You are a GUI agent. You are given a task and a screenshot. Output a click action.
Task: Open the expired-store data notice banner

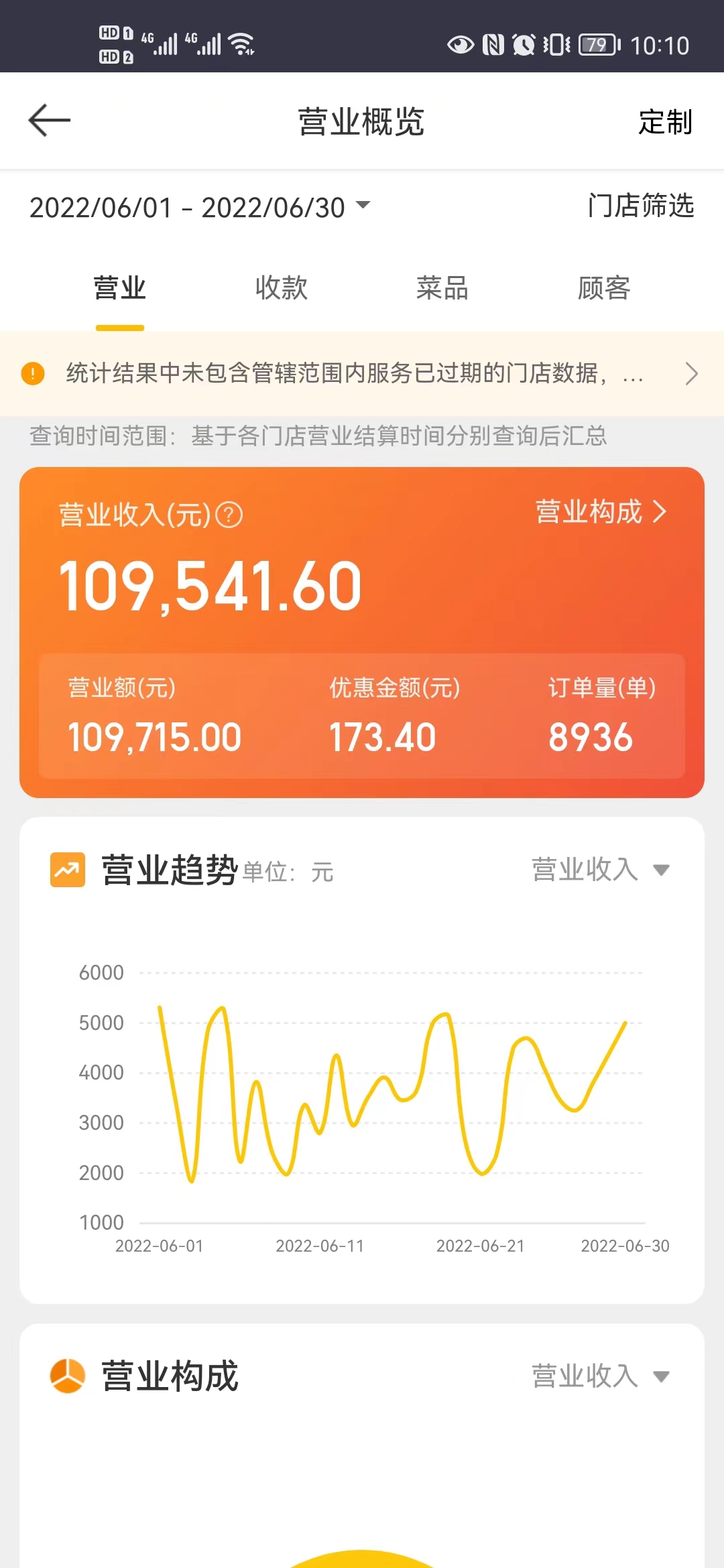pyautogui.click(x=362, y=373)
